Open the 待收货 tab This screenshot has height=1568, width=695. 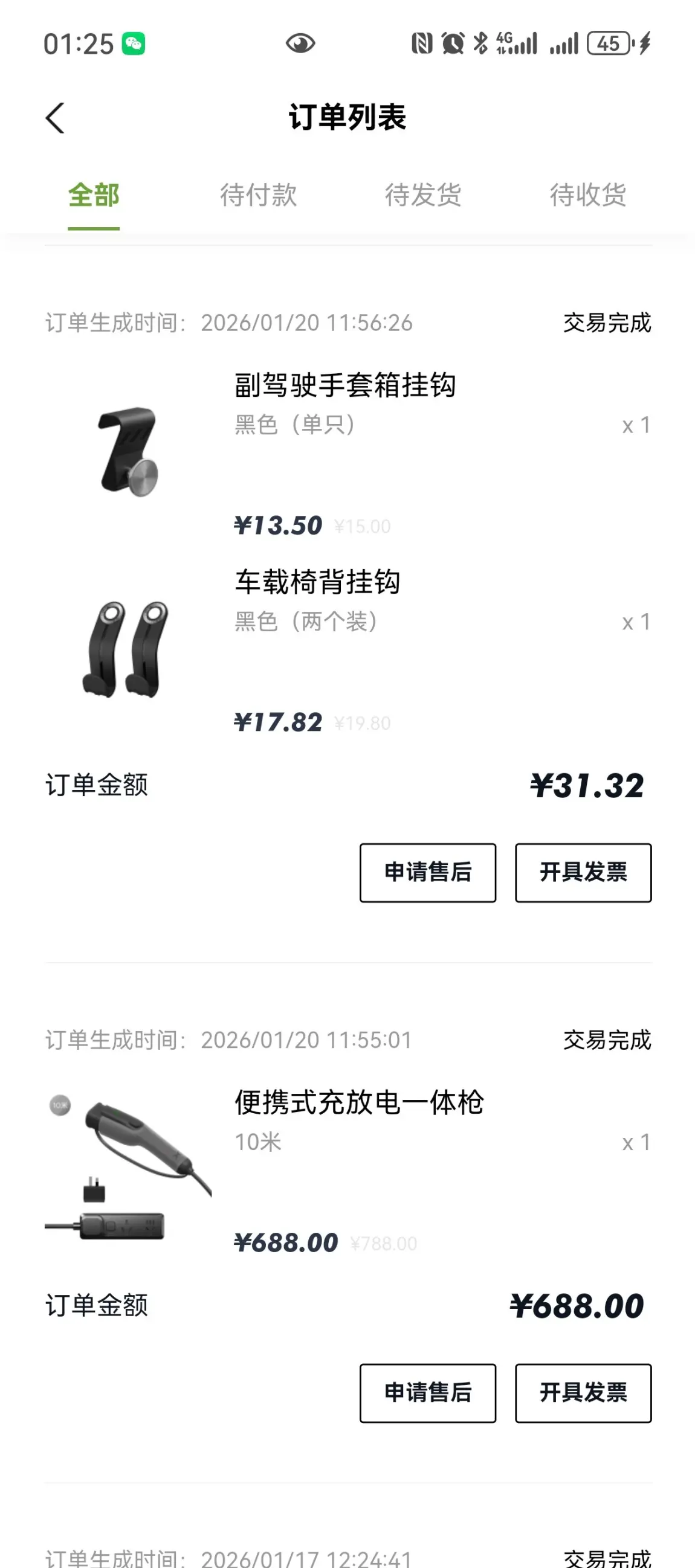coord(588,195)
